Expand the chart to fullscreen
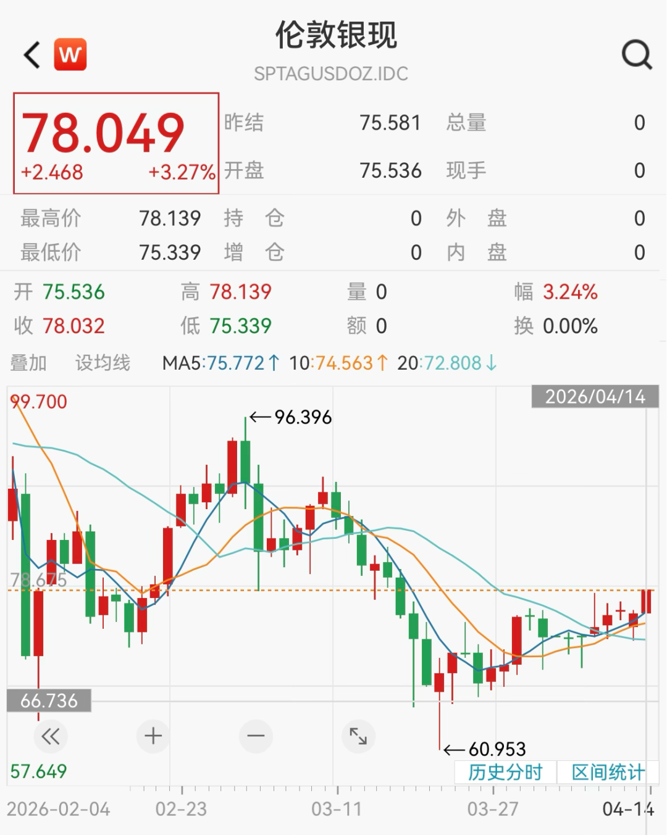The height and width of the screenshot is (835, 667). pyautogui.click(x=358, y=737)
